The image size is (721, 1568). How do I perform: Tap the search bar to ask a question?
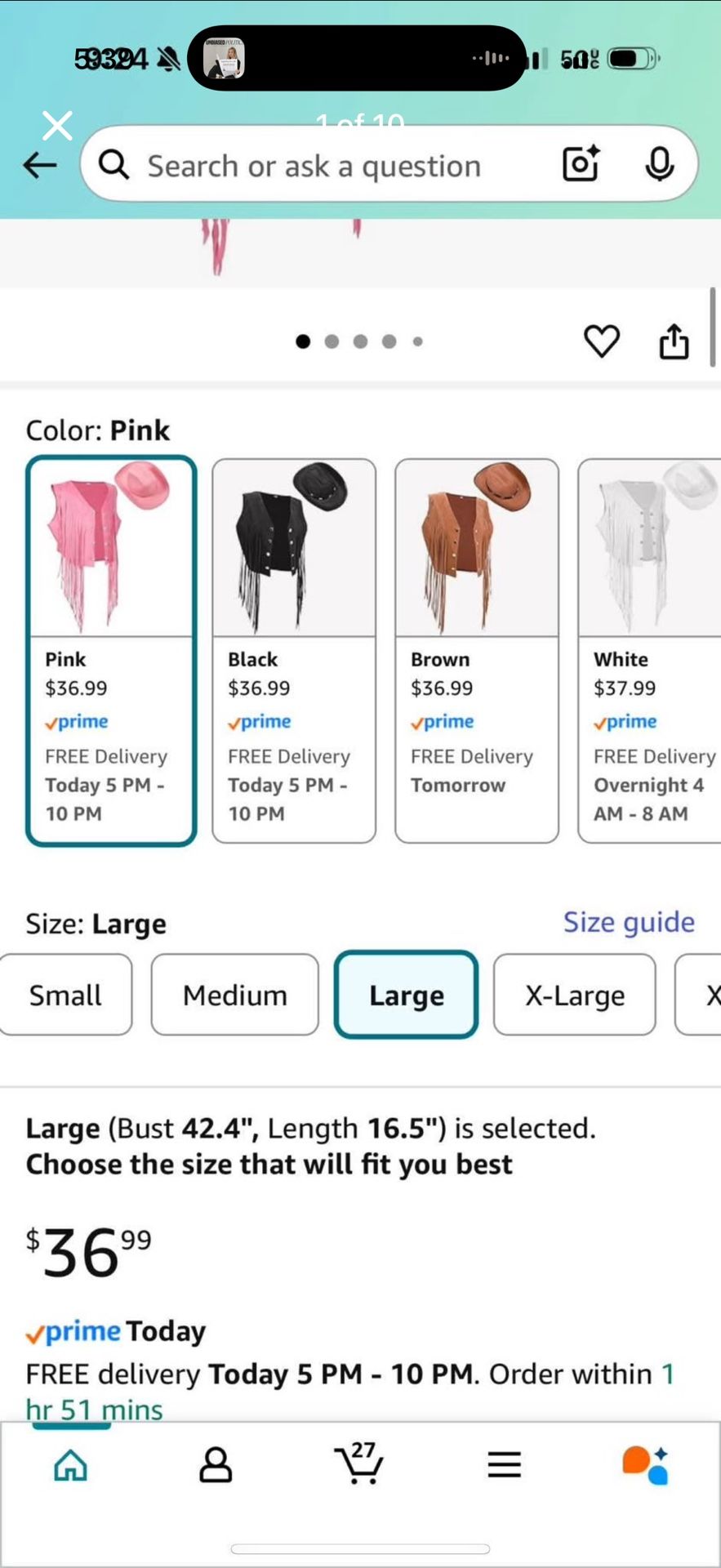pyautogui.click(x=327, y=164)
